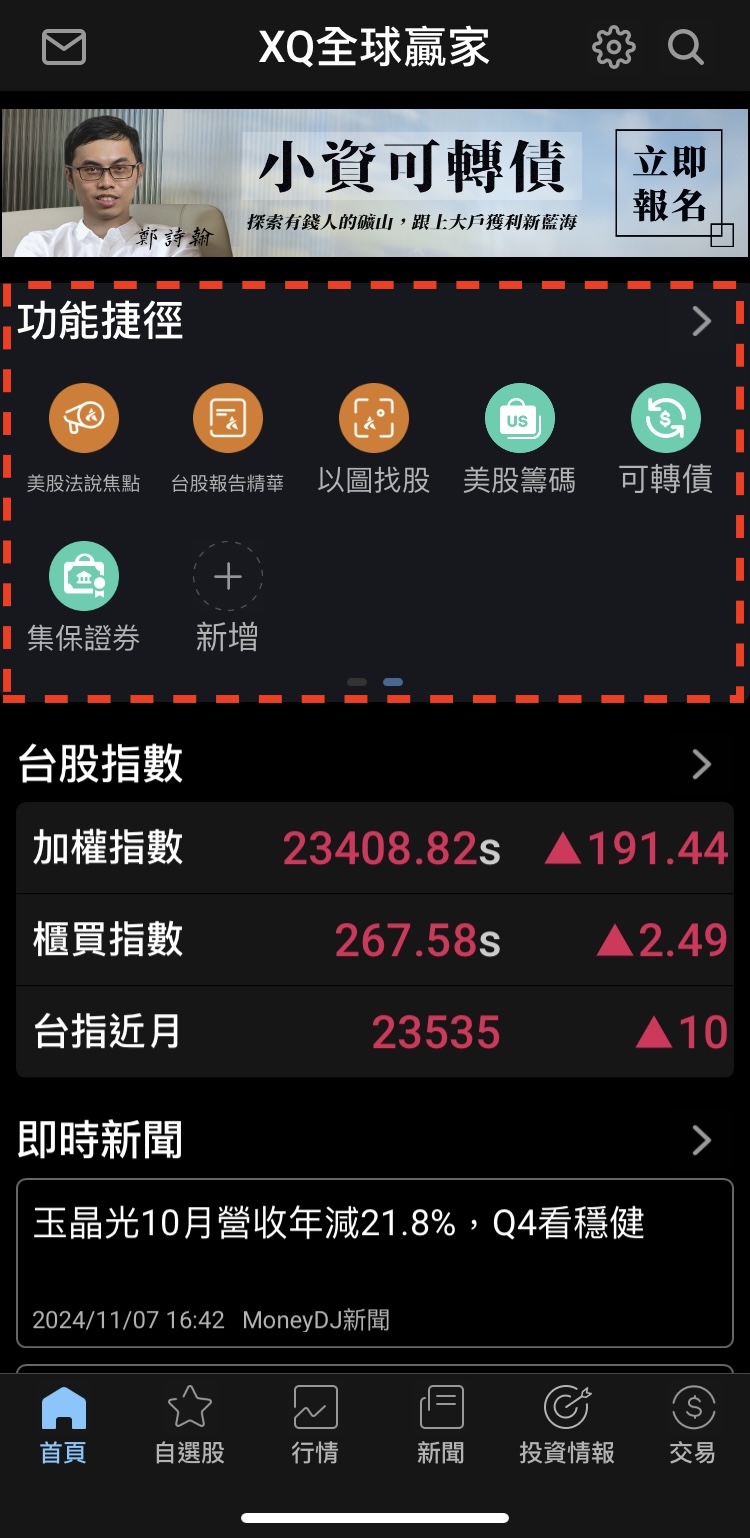This screenshot has height=1538, width=750.
Task: Read the 玉晶光10月營收 news article
Action: point(375,1262)
